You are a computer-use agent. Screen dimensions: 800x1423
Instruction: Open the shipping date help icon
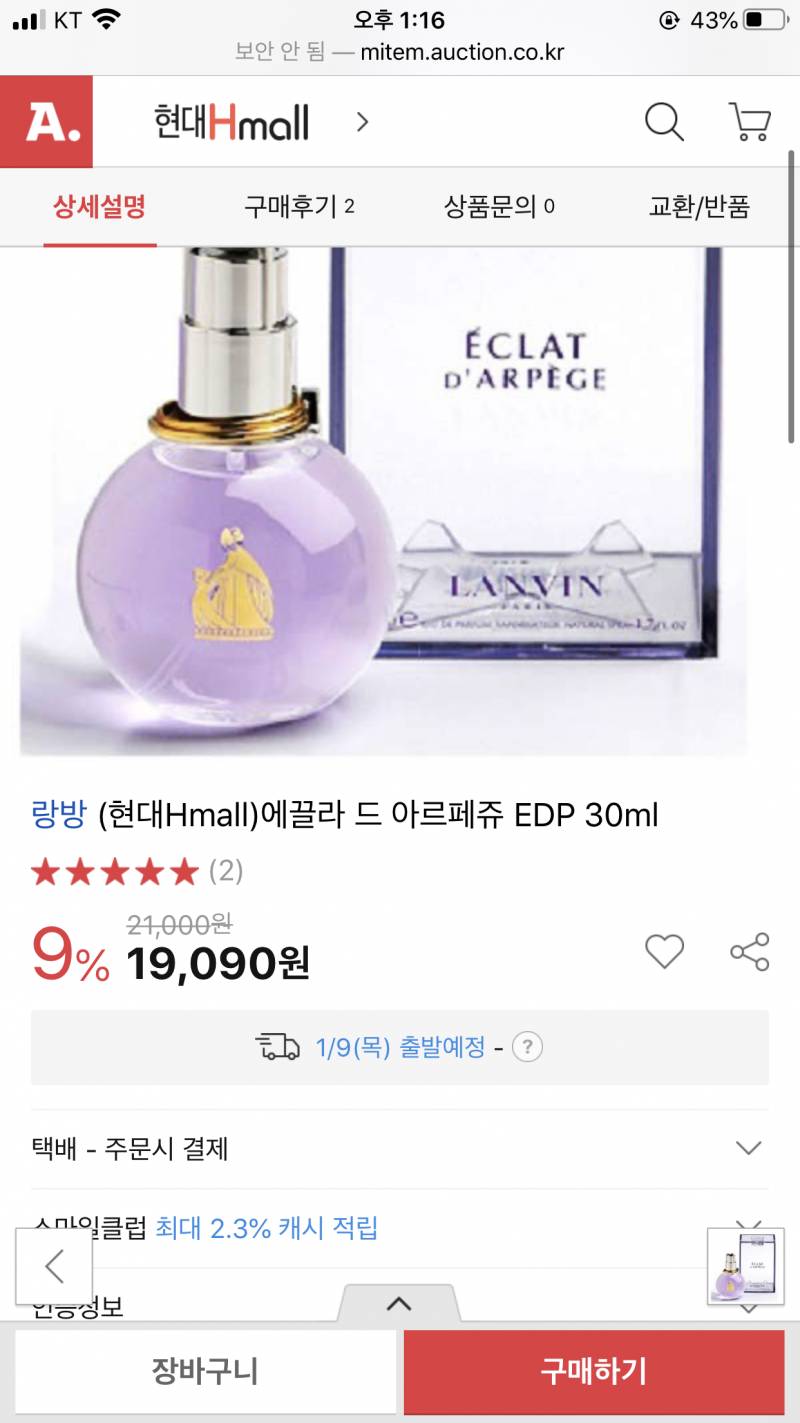point(527,1047)
